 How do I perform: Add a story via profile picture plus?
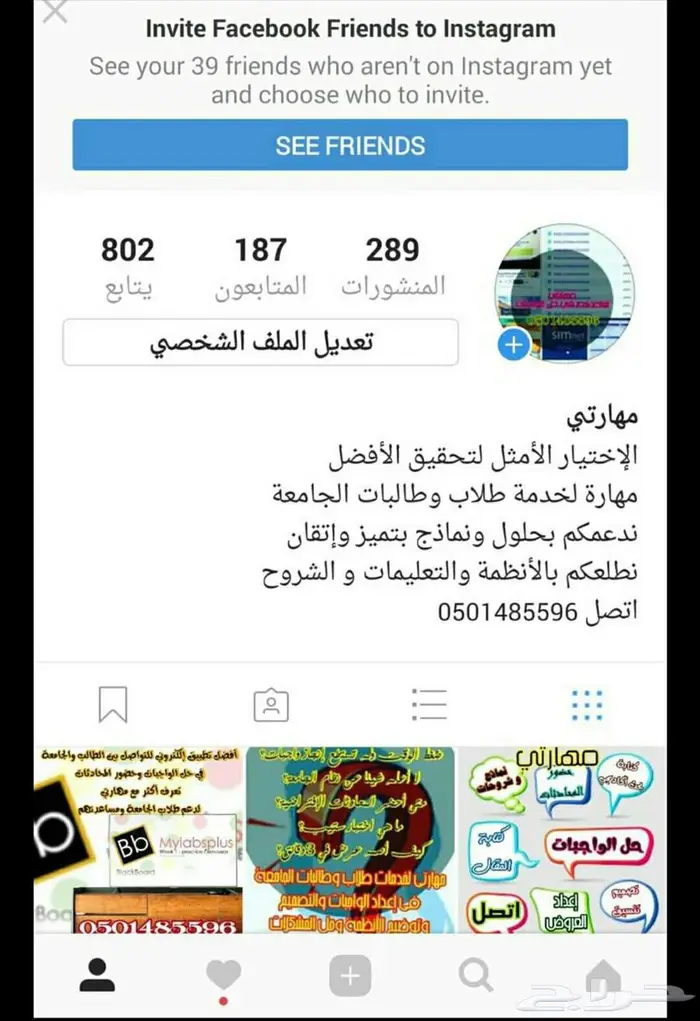(513, 346)
